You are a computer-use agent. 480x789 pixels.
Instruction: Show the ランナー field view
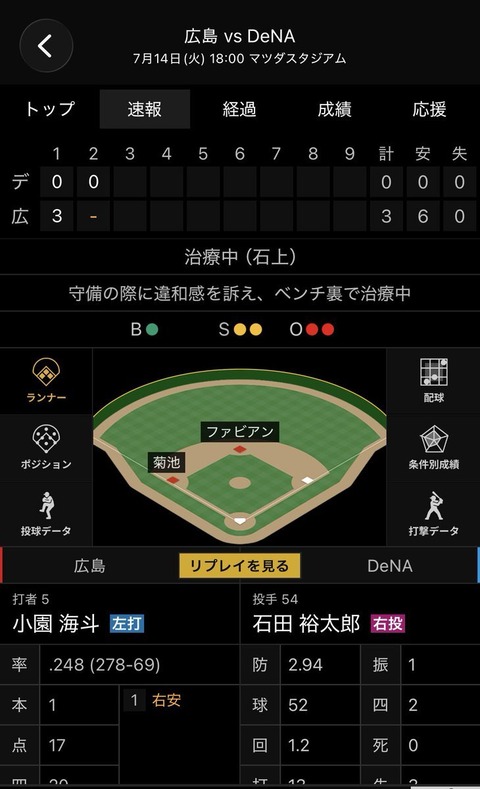(x=46, y=381)
